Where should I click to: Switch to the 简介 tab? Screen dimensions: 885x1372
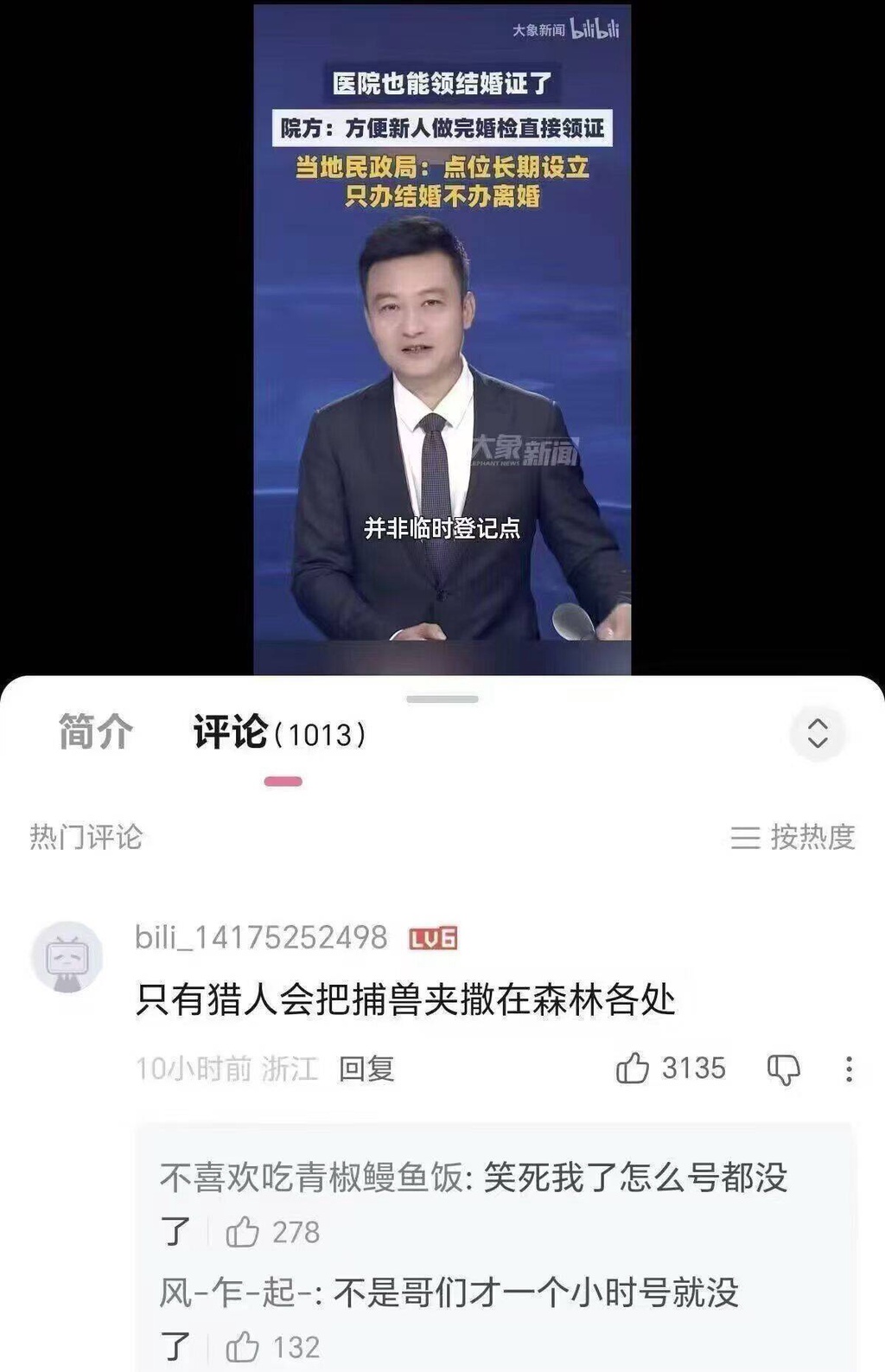pos(96,732)
